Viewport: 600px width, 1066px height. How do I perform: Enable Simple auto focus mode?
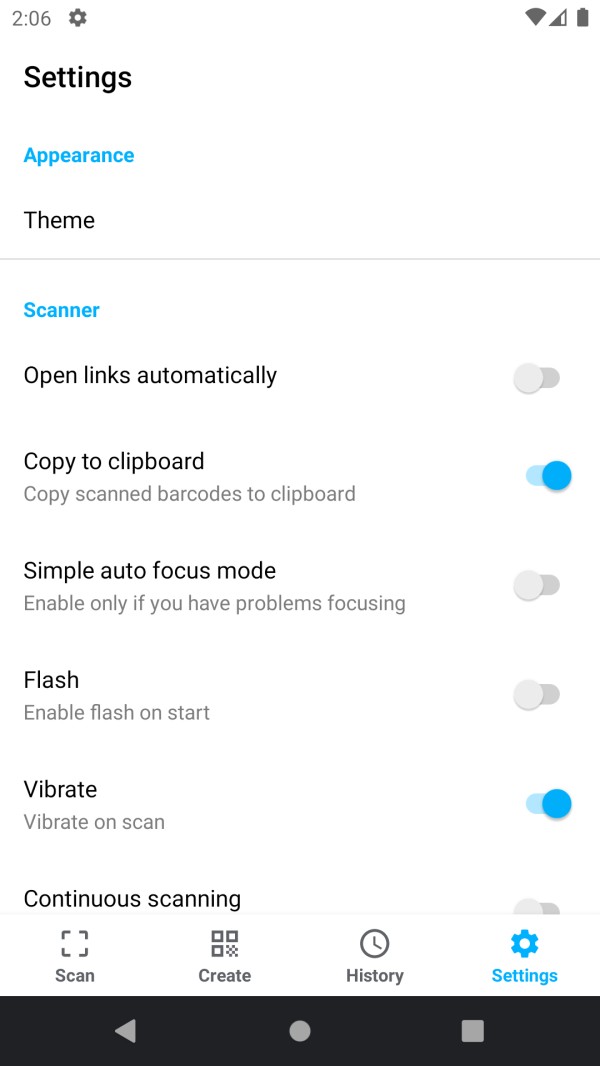(x=537, y=586)
